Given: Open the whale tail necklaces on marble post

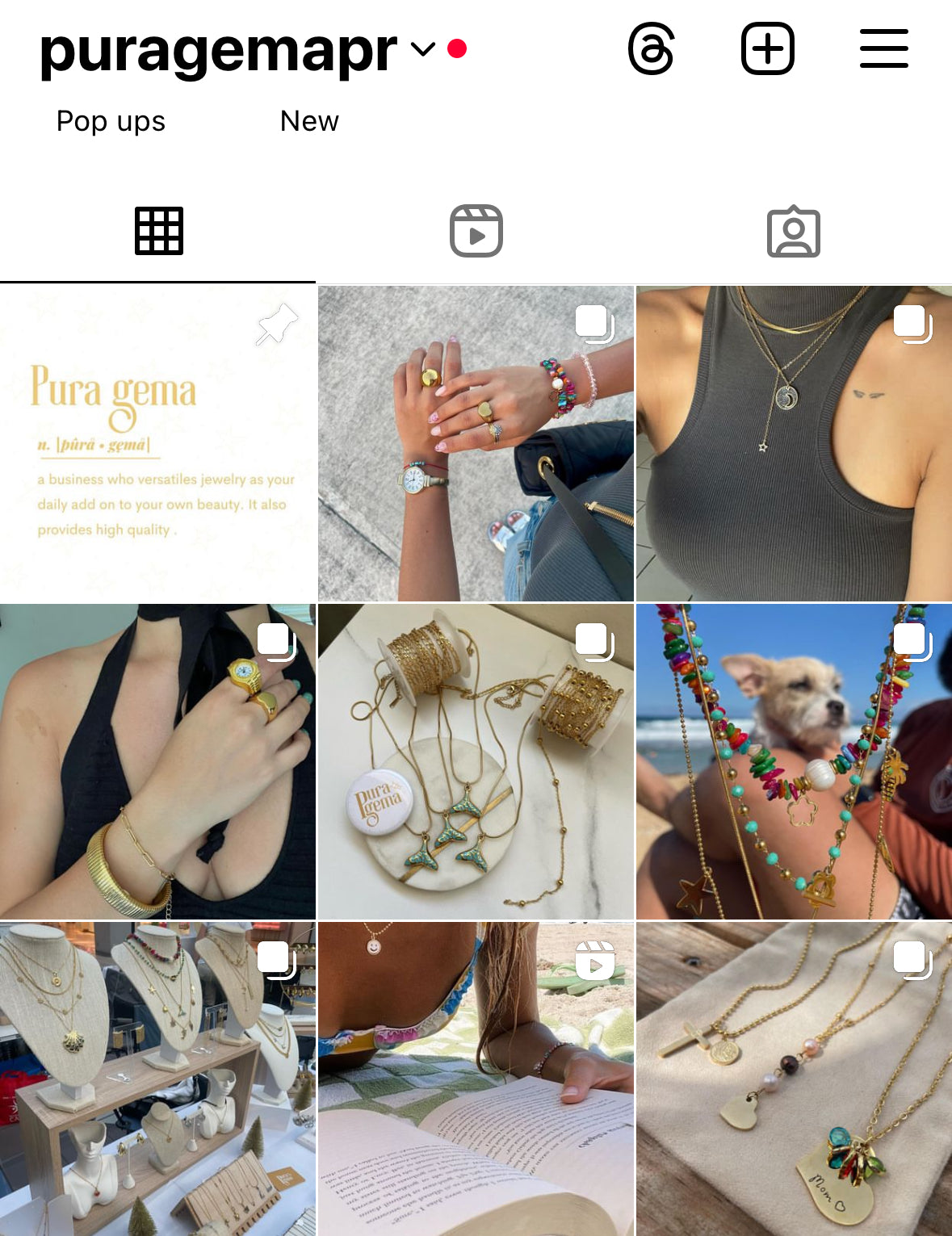Looking at the screenshot, I should [x=476, y=761].
